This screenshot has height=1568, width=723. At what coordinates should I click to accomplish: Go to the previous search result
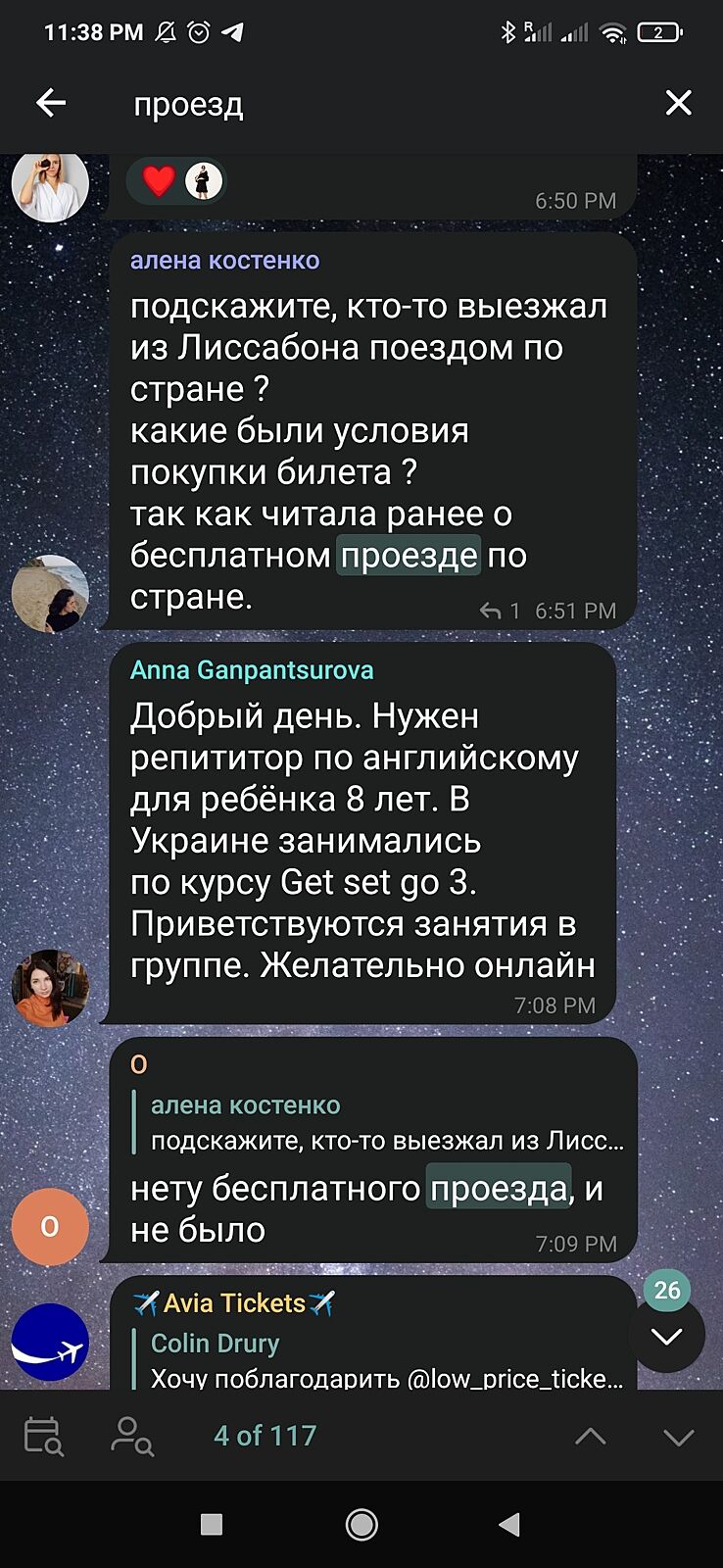[590, 1437]
